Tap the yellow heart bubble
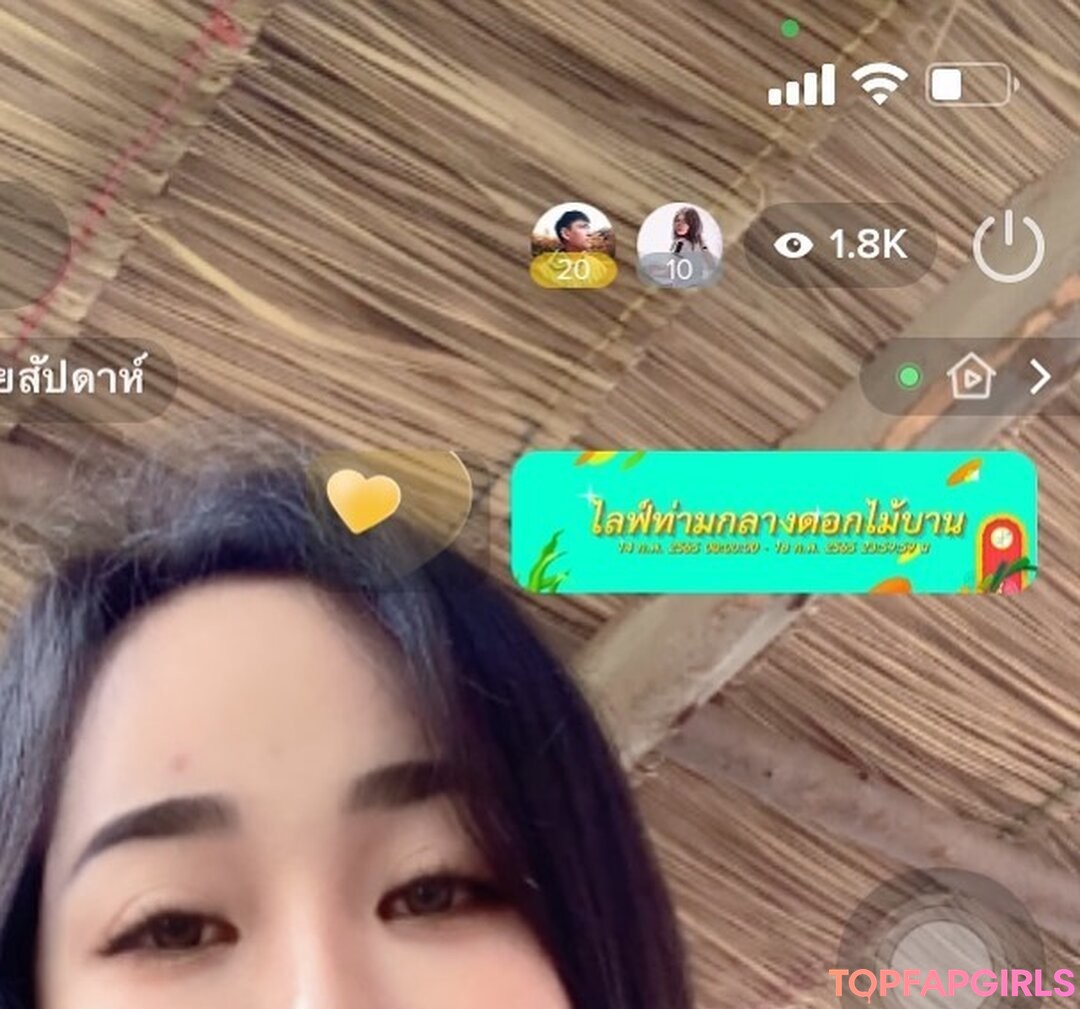The image size is (1080, 1009). [365, 500]
